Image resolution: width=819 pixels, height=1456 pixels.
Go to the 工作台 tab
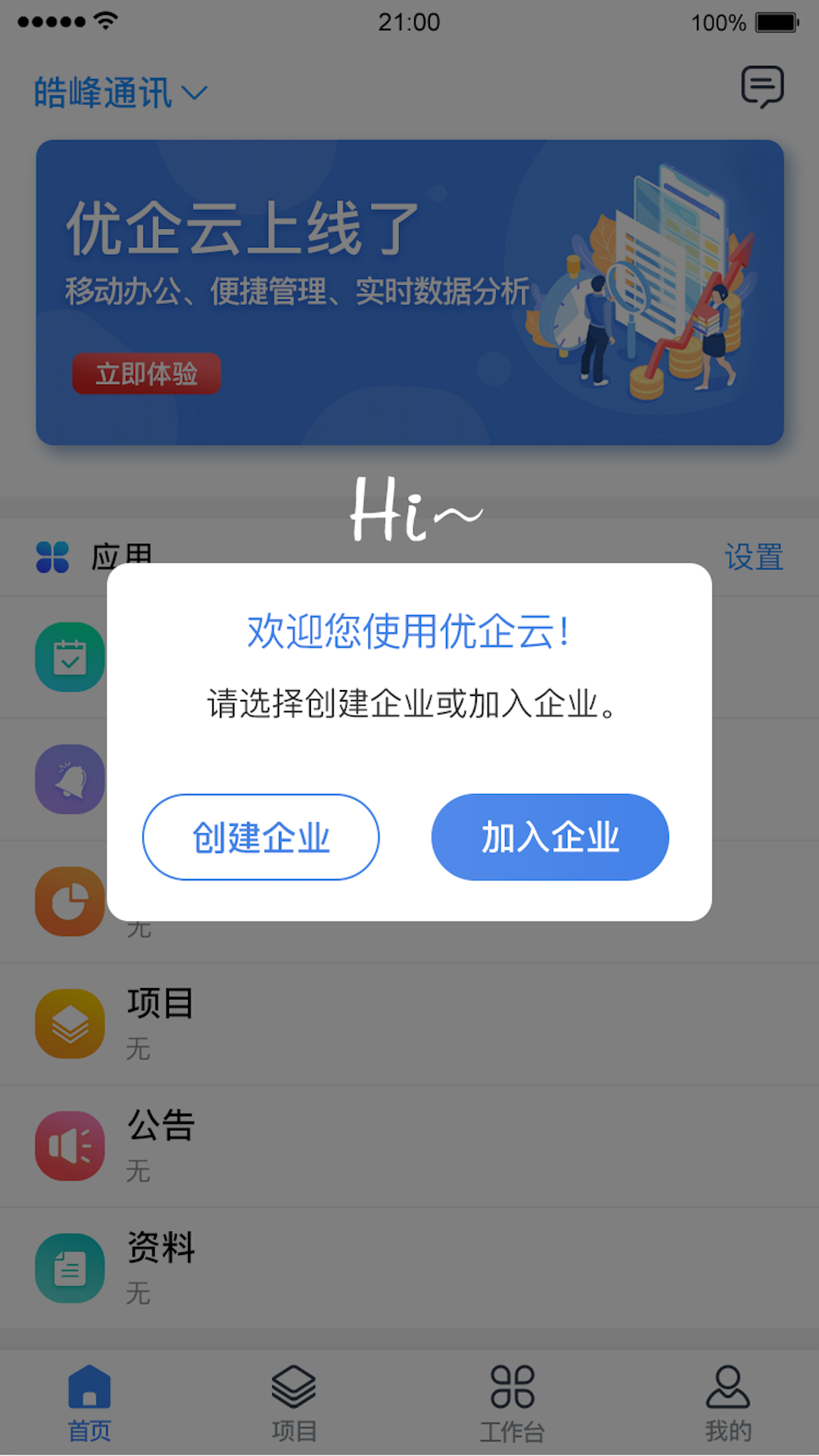pos(512,1403)
